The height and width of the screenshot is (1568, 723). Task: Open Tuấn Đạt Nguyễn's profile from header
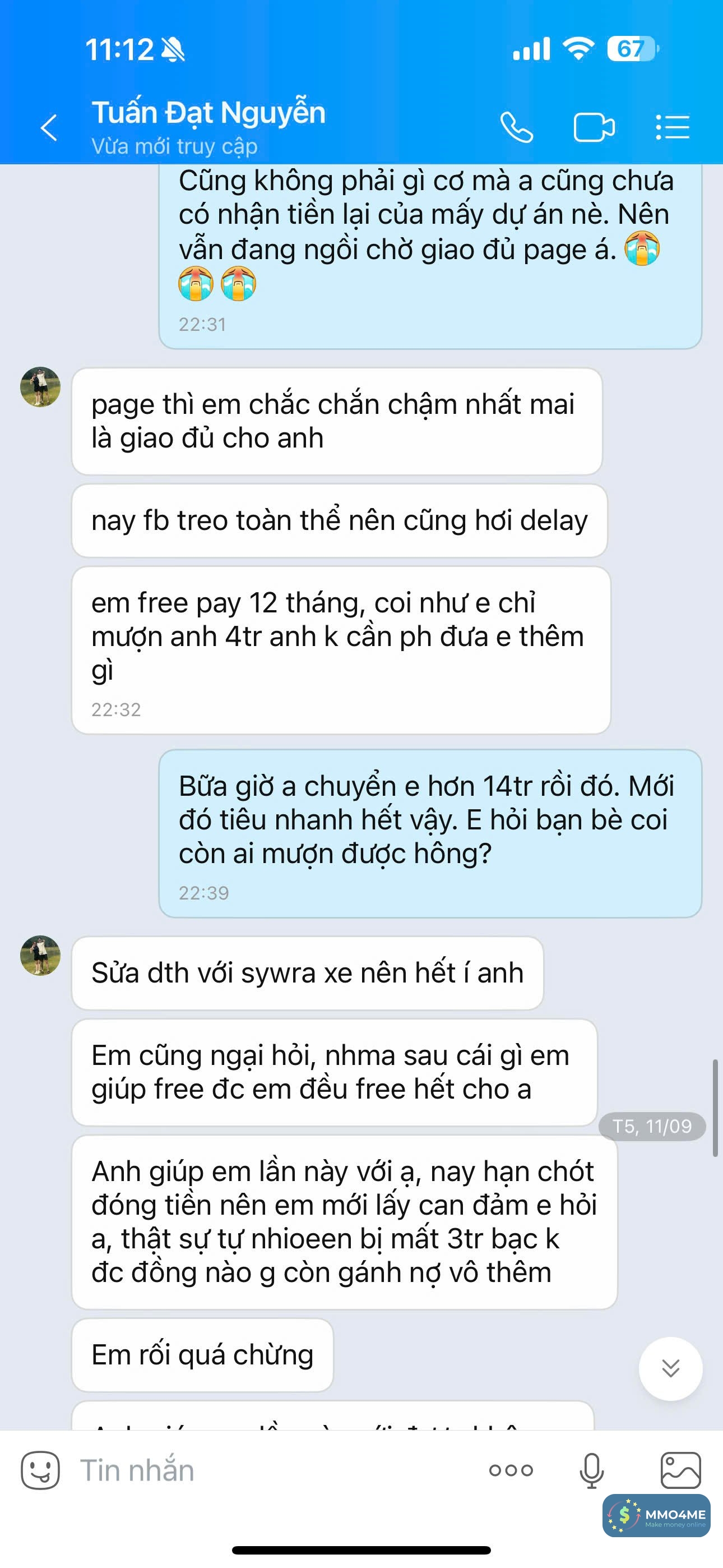click(208, 113)
